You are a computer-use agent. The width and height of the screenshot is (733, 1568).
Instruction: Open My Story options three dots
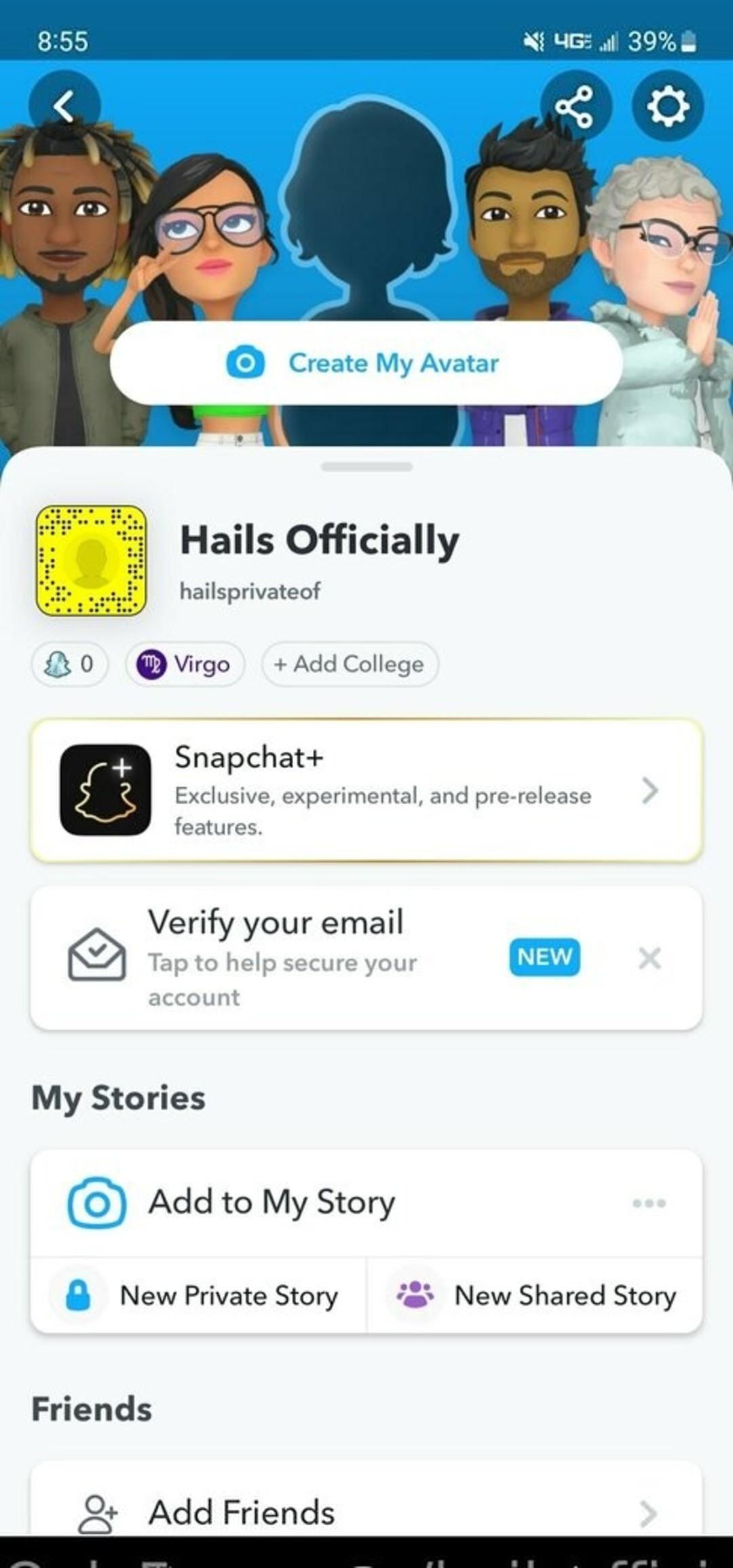(x=649, y=1203)
